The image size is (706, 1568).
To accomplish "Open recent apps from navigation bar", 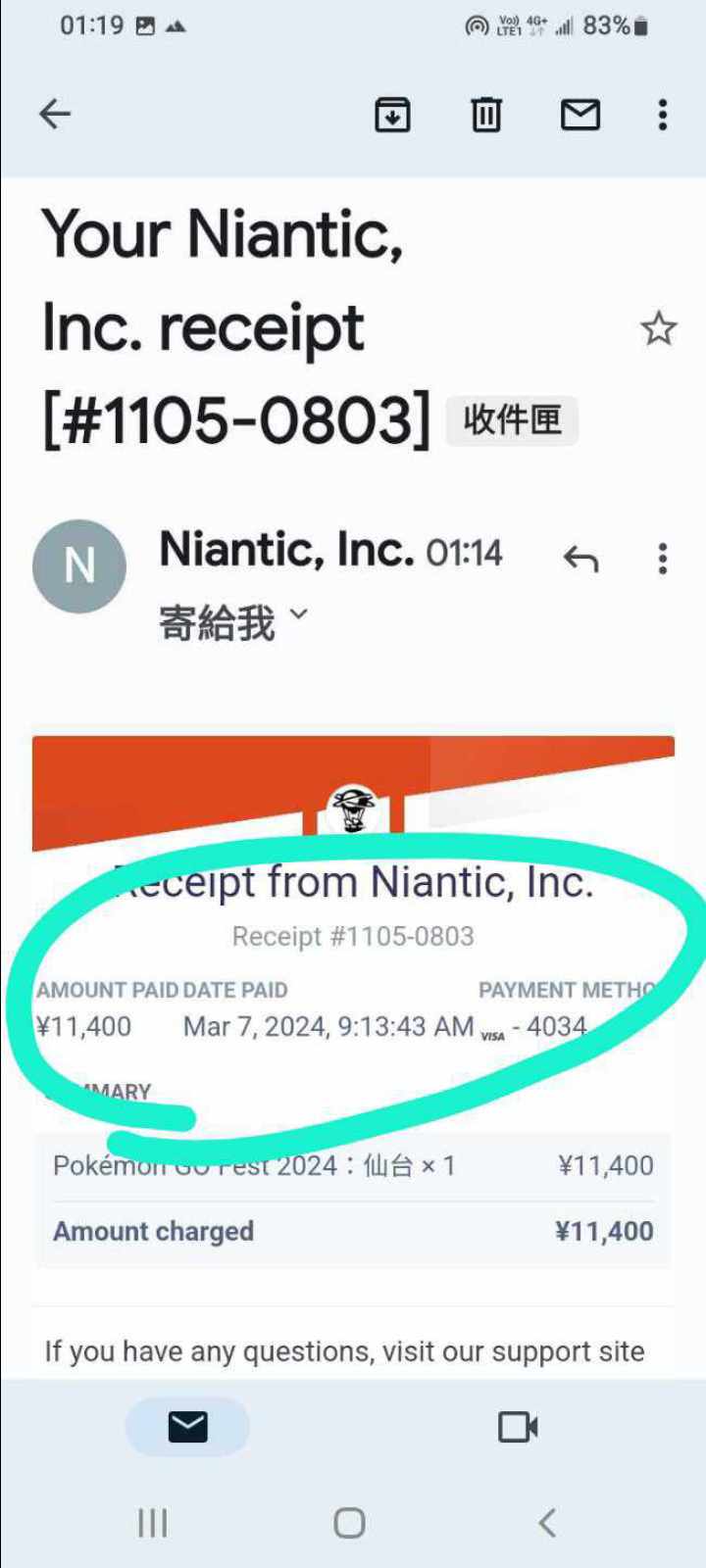I will coord(153,1523).
